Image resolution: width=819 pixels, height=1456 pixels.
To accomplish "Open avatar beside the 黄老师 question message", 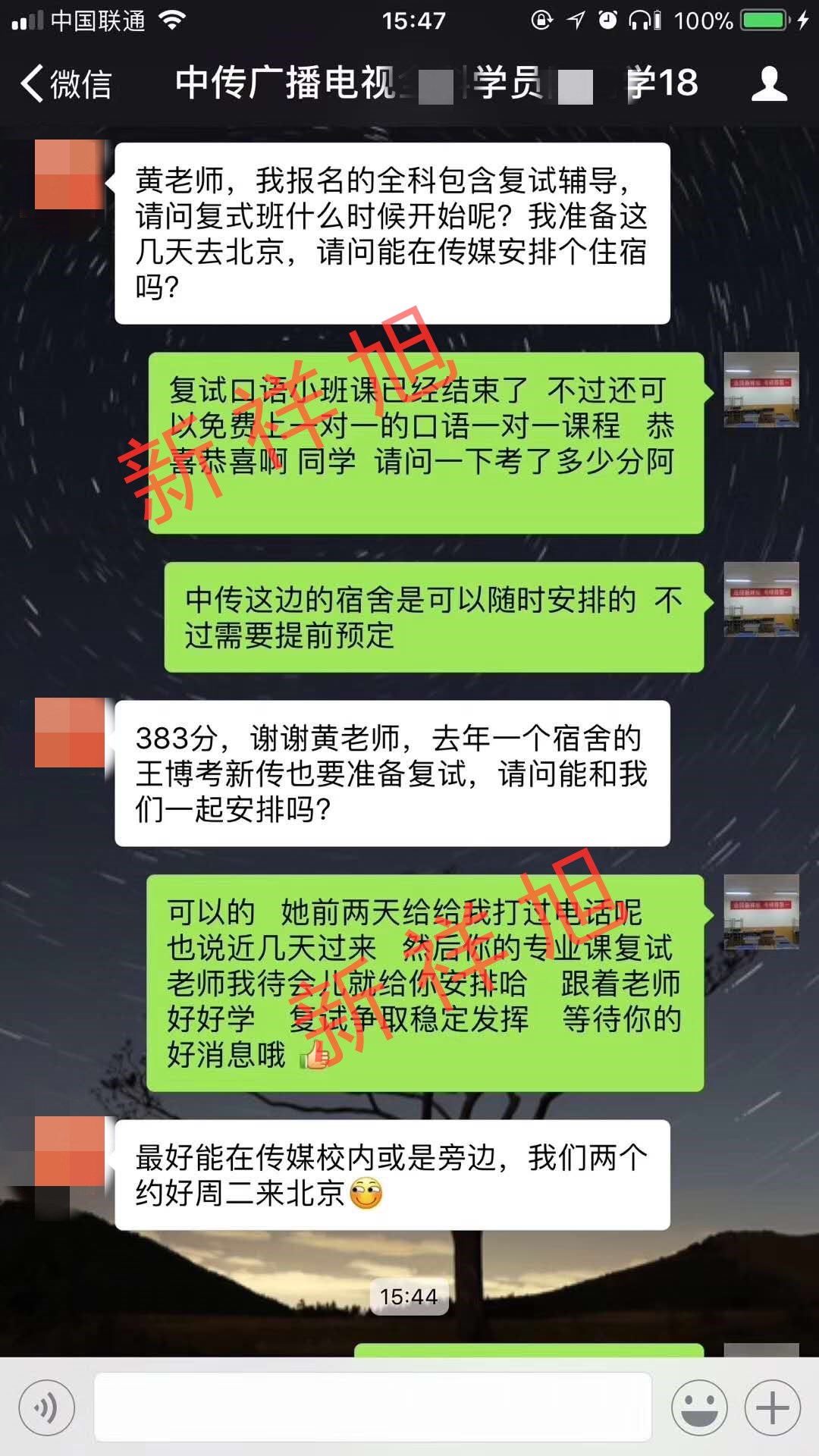I will (x=70, y=174).
